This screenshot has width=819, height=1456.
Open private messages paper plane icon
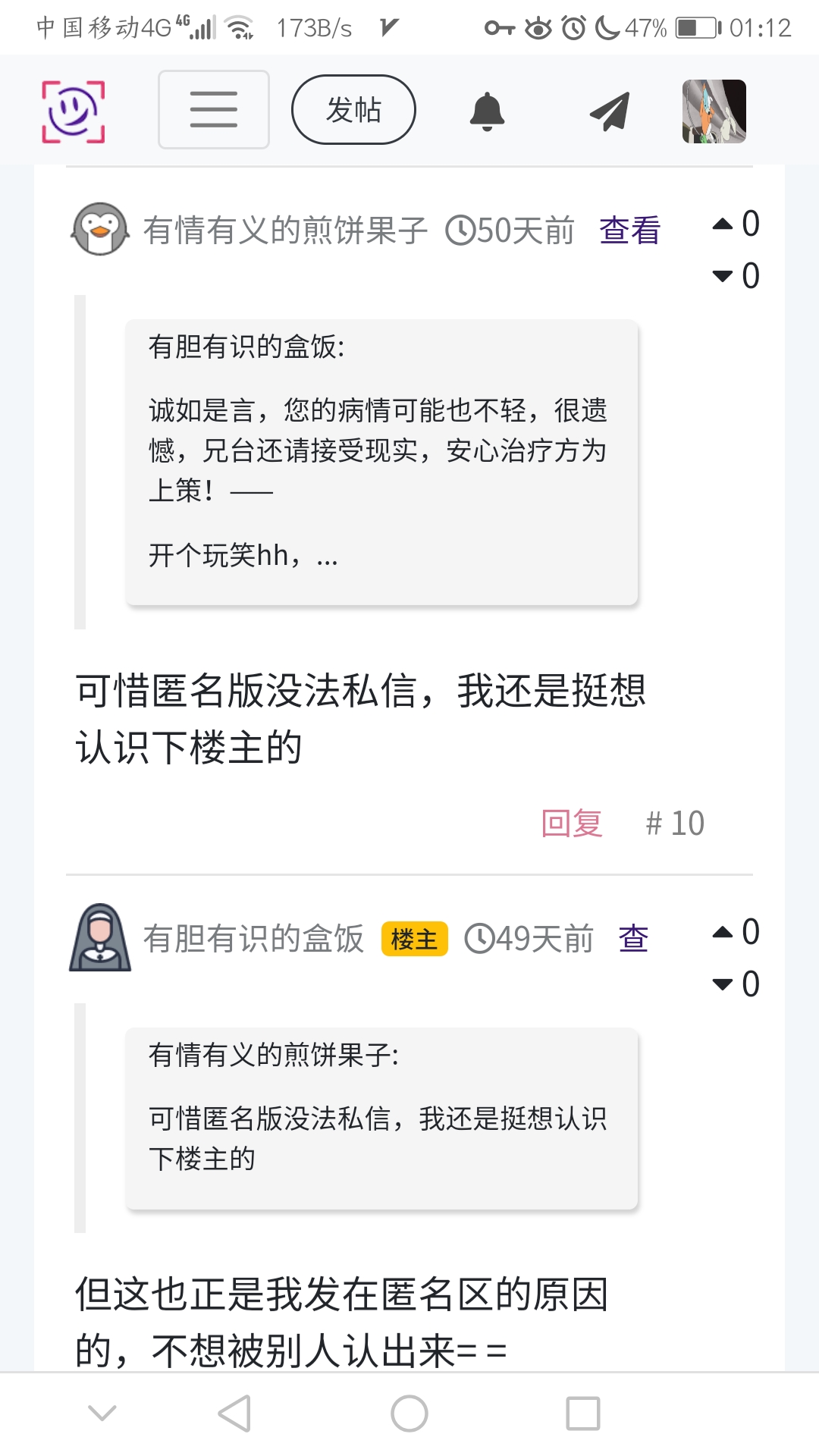(x=610, y=111)
